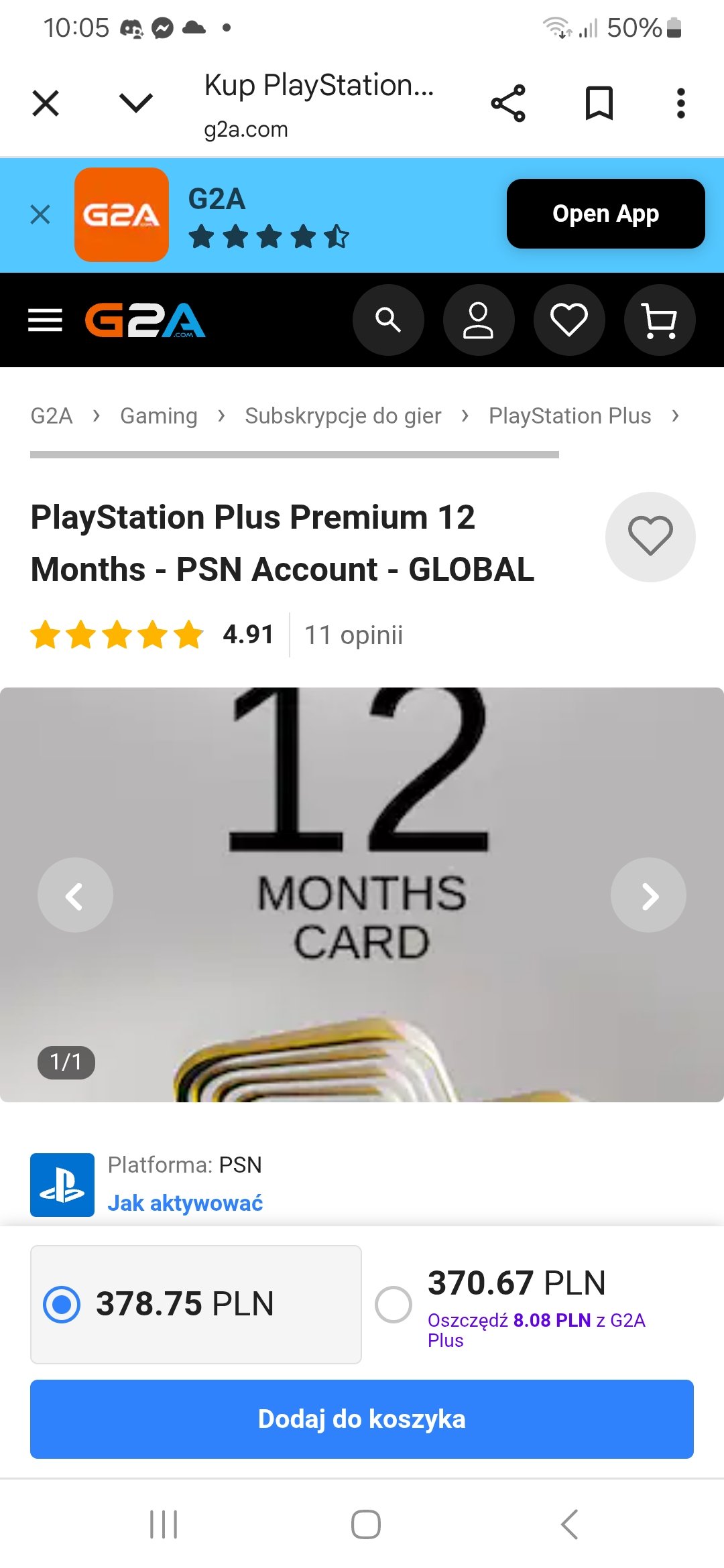Go to Gaming breadcrumb
724x1568 pixels.
pyautogui.click(x=159, y=416)
